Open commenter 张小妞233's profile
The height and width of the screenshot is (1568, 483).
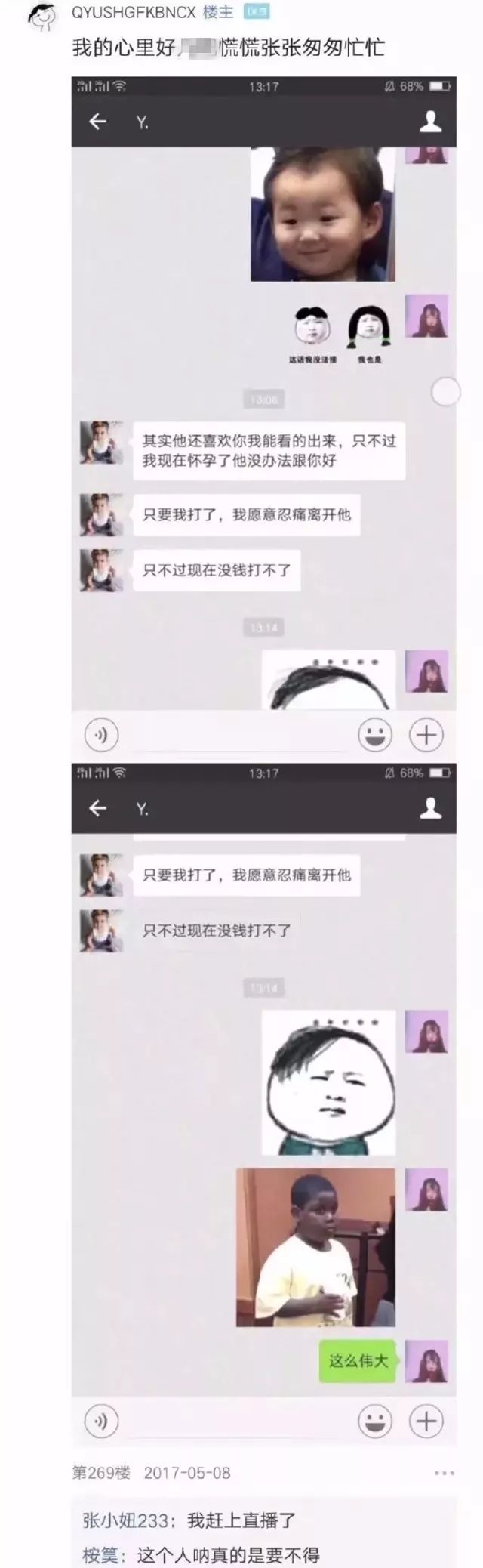(x=129, y=1520)
